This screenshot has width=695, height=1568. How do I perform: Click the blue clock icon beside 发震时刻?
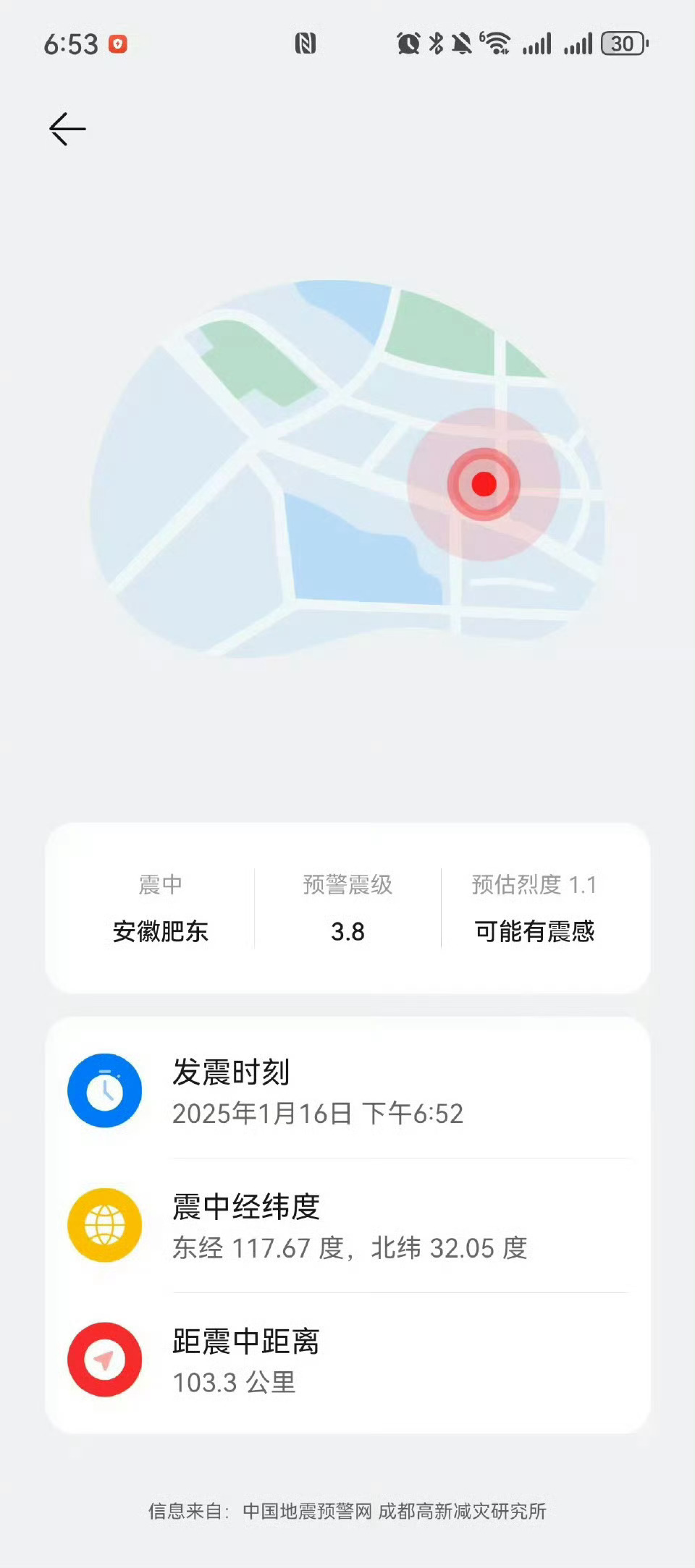tap(104, 1090)
